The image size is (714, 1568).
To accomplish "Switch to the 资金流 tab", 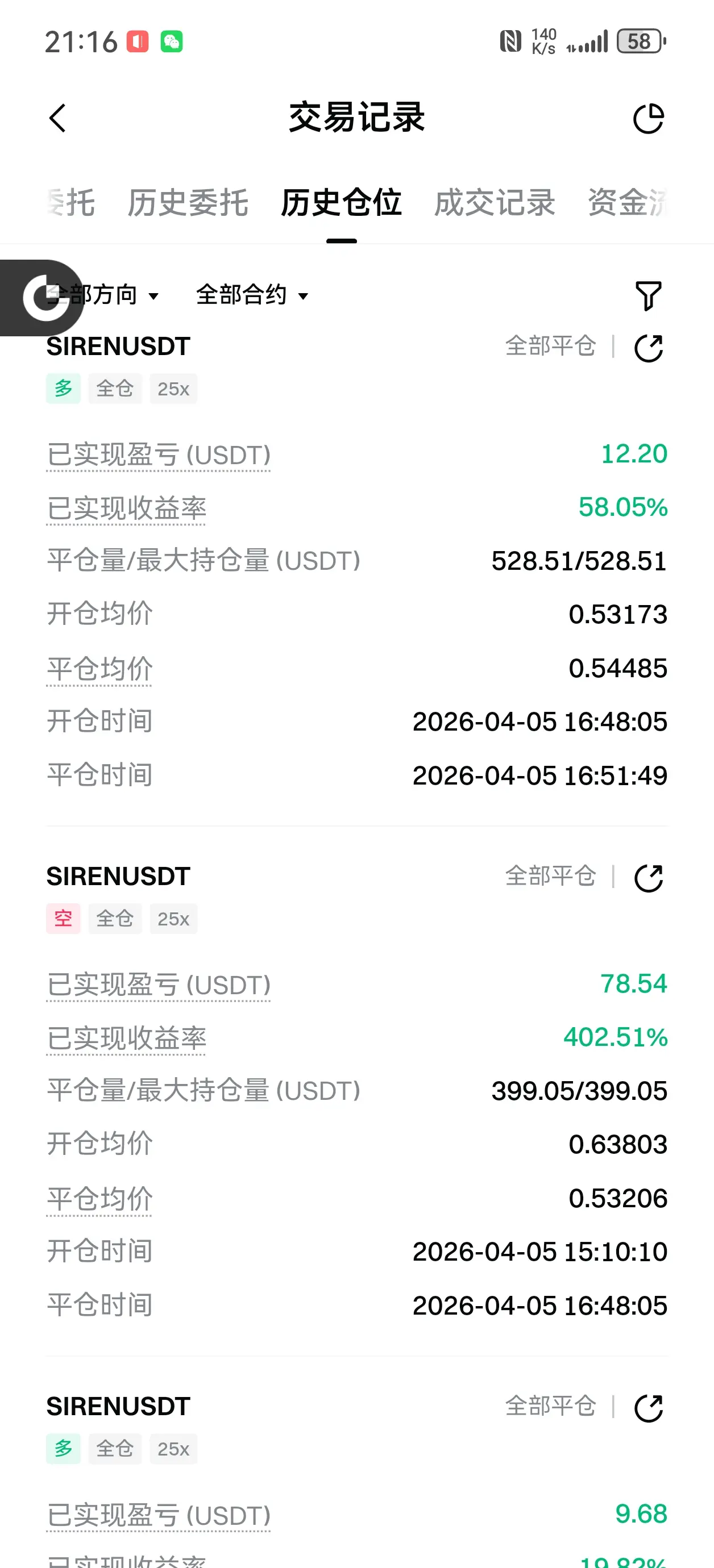I will [628, 203].
